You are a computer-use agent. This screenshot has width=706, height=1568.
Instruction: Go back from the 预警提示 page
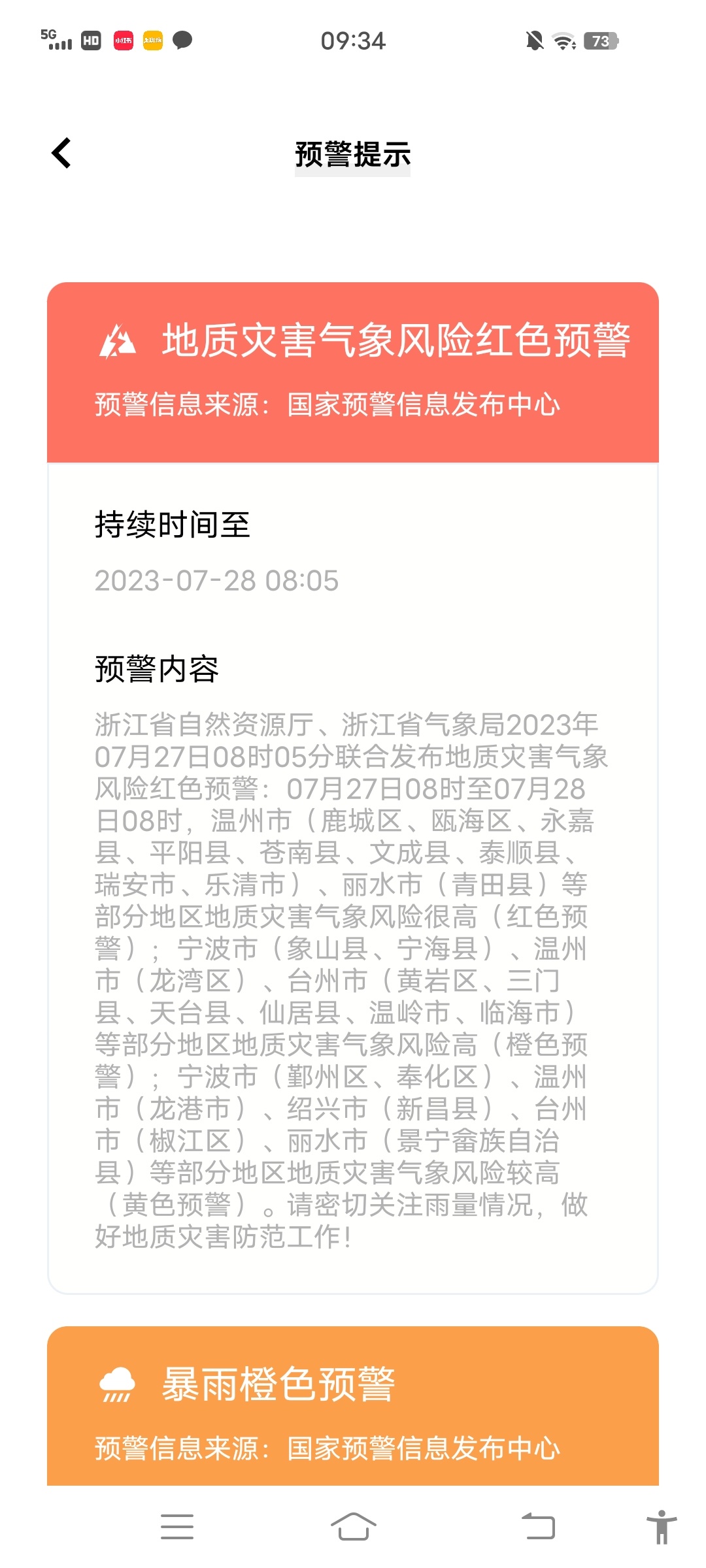61,154
